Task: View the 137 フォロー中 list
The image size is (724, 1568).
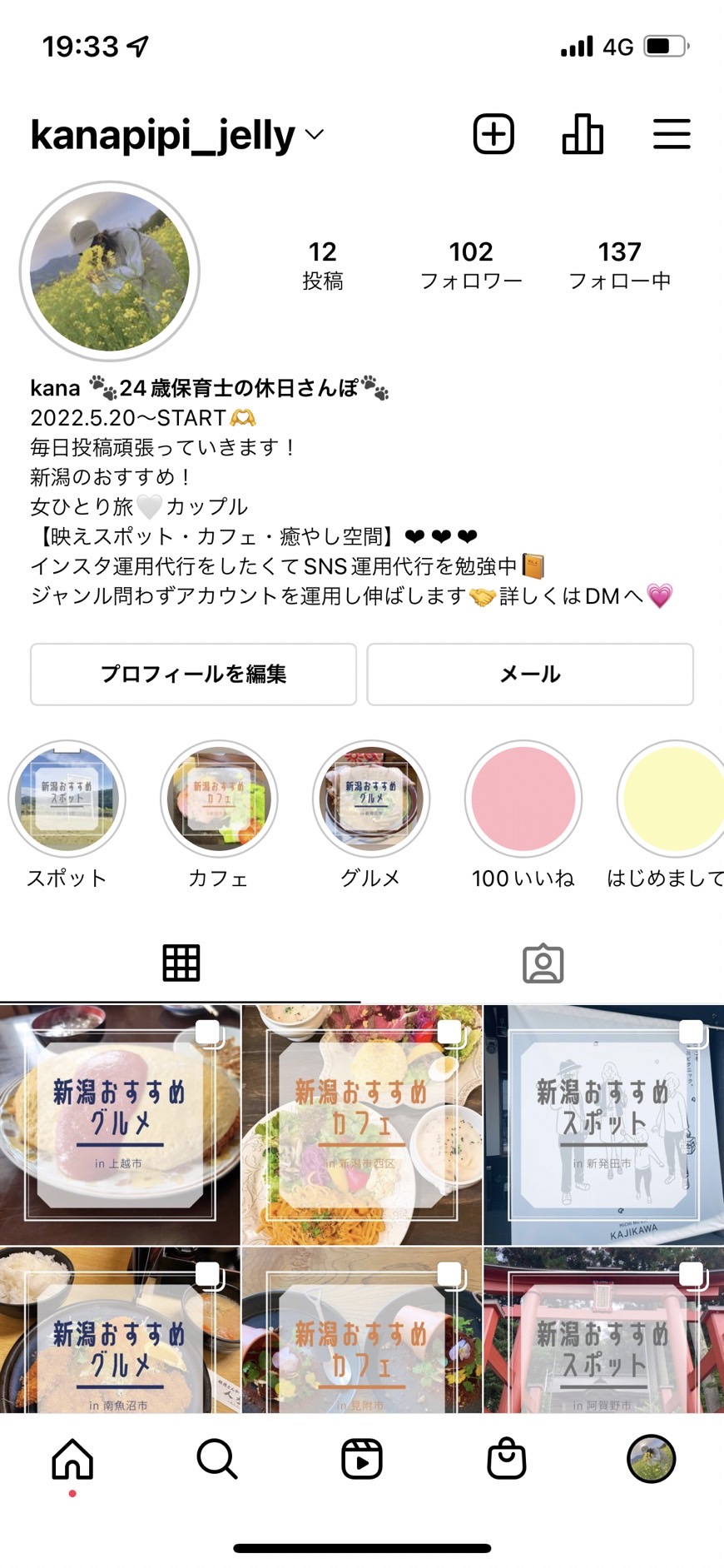Action: [620, 265]
